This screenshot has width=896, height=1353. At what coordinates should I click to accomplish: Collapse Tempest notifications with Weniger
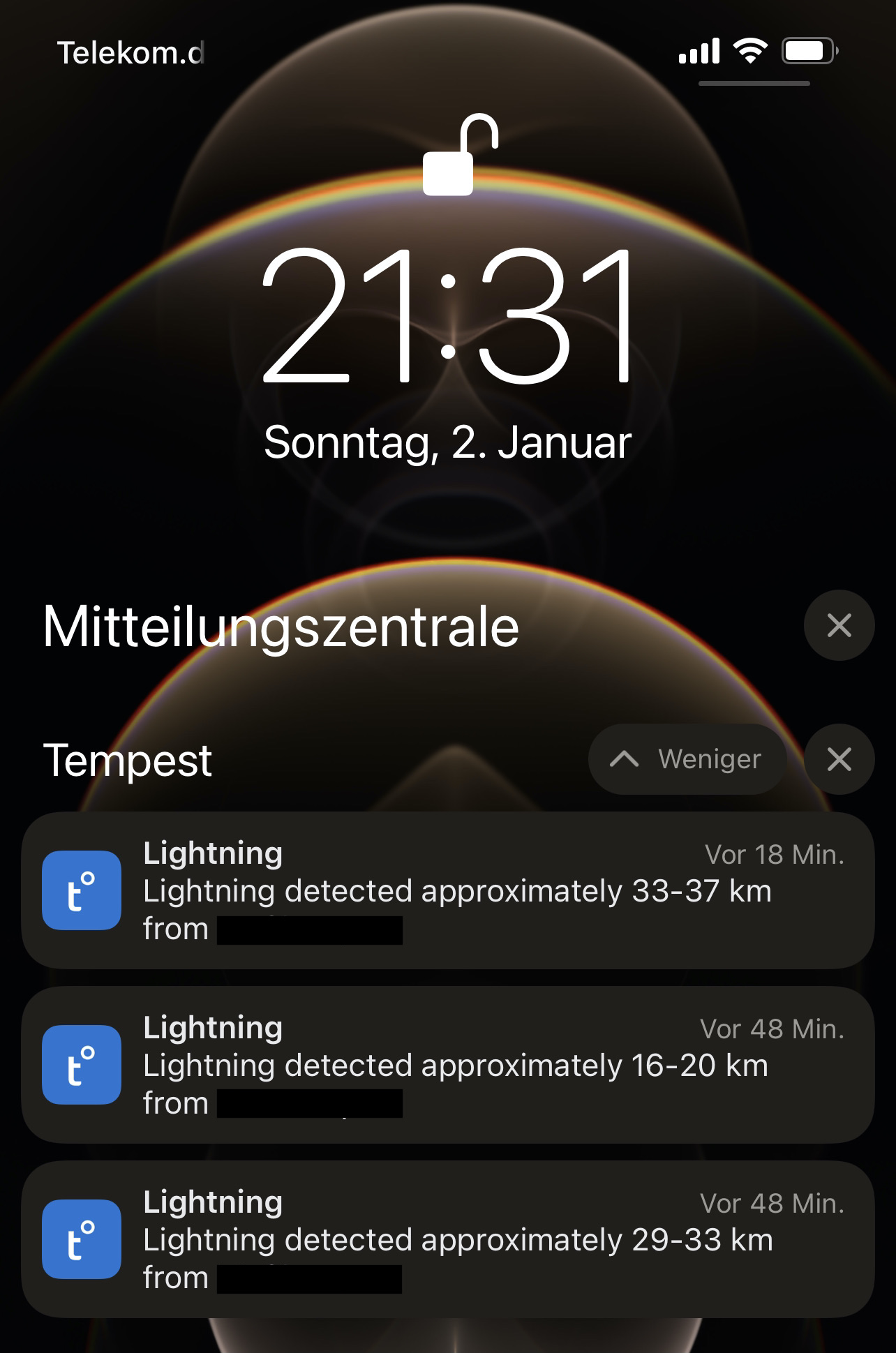click(687, 759)
